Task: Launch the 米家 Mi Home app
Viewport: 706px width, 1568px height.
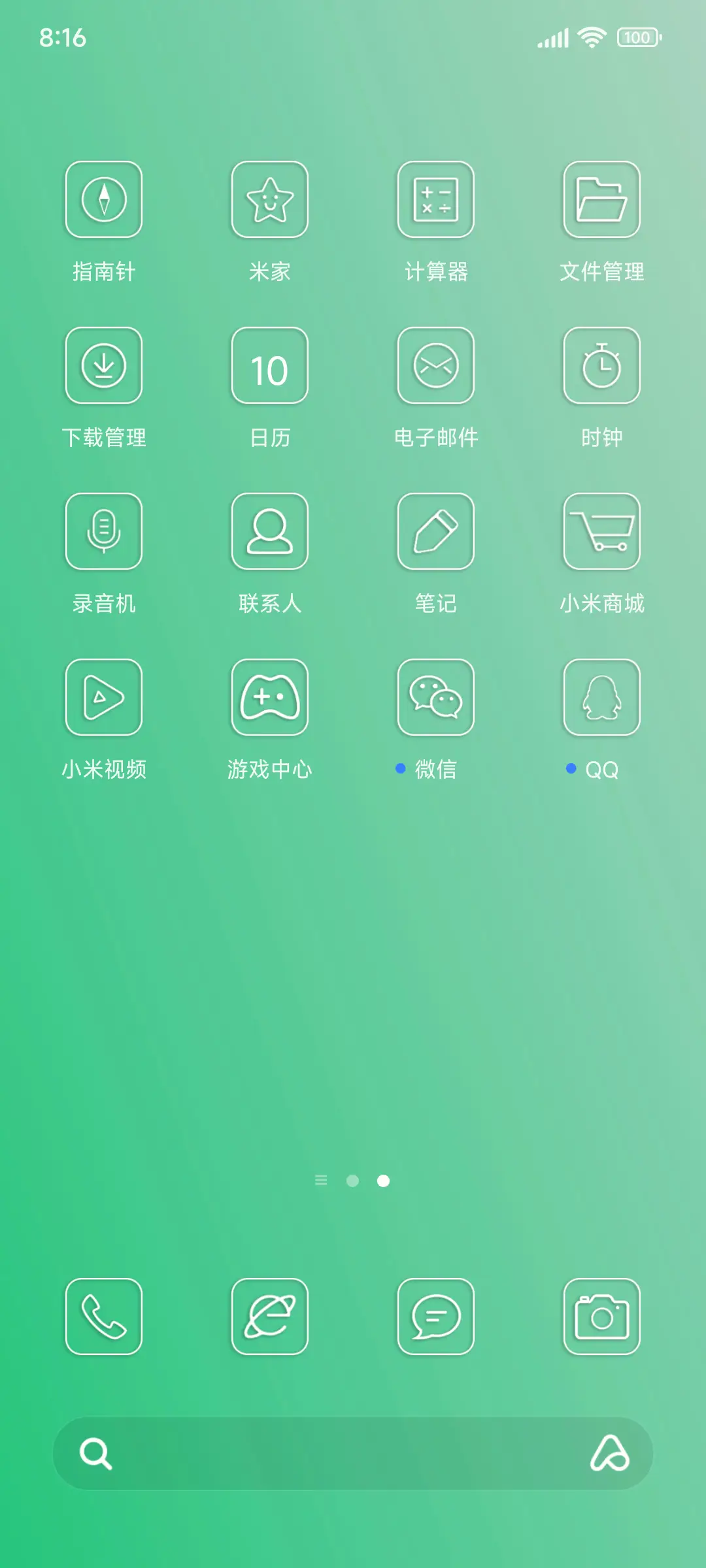Action: pos(270,200)
